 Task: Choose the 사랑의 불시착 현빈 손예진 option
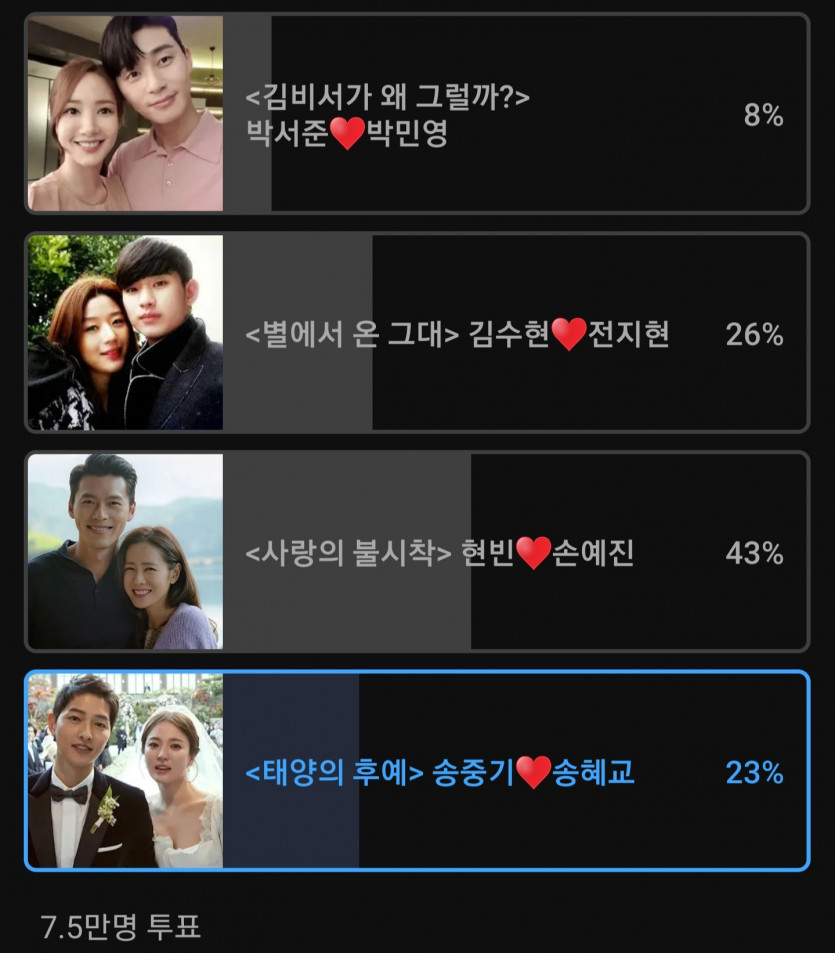coord(416,552)
